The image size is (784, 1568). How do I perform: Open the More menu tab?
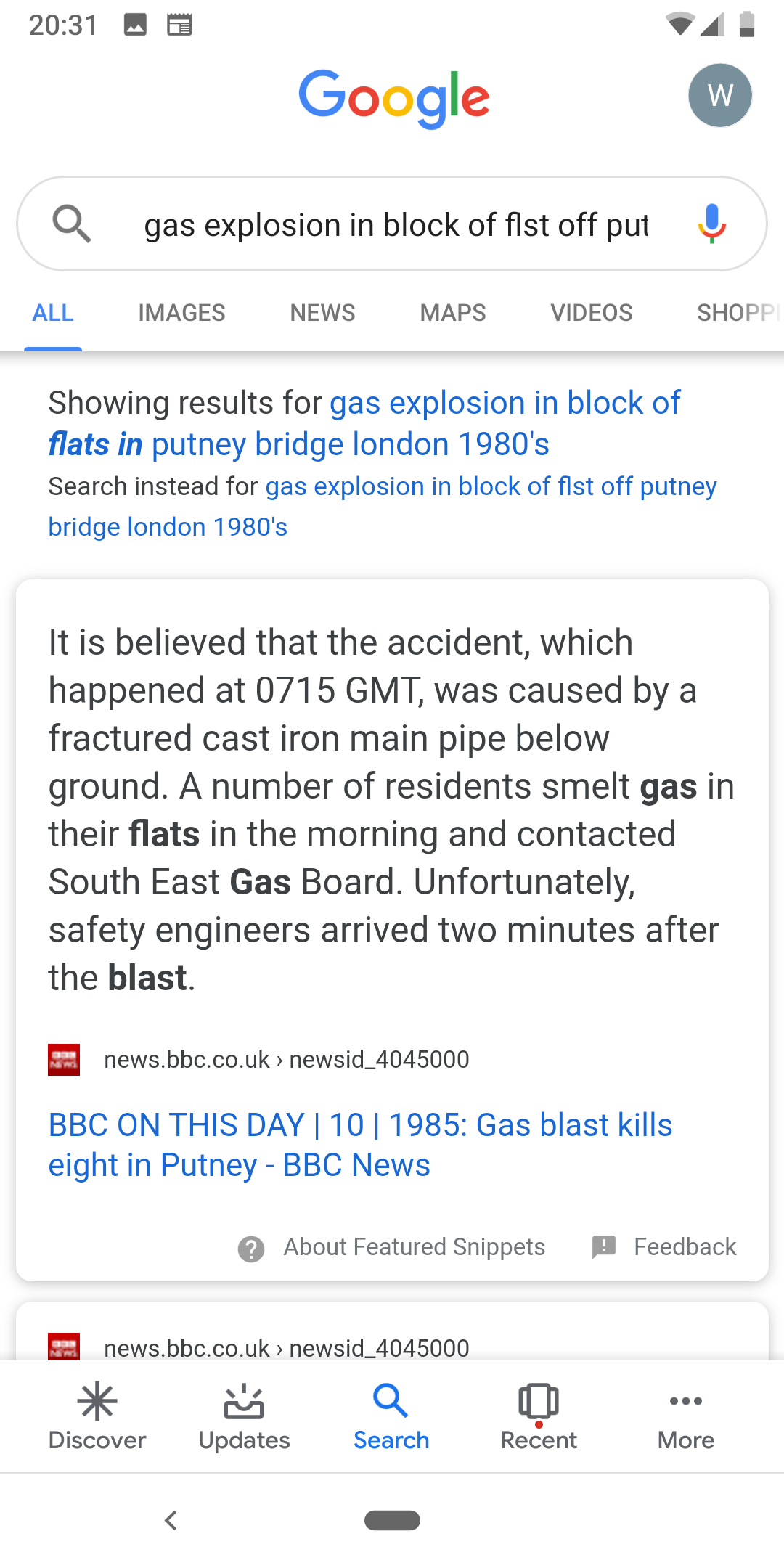click(x=686, y=1417)
